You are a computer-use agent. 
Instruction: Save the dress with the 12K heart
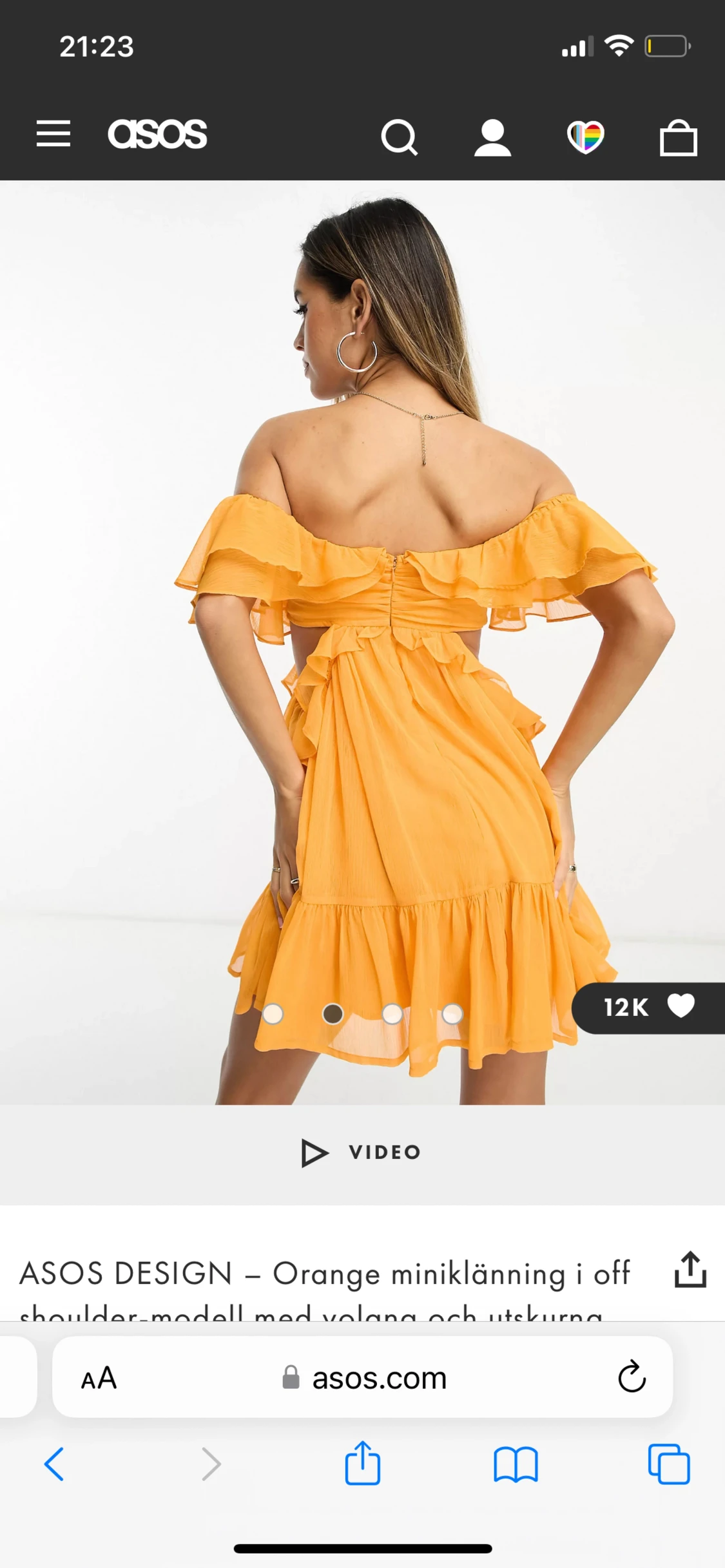click(679, 1007)
